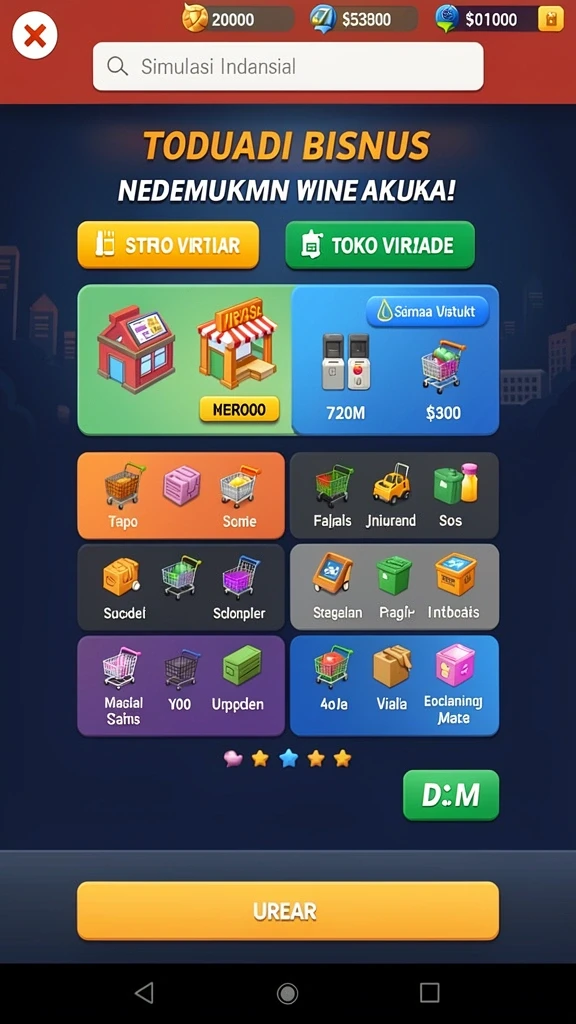
Task: Tap the MEROOO button under the shop
Action: point(239,409)
